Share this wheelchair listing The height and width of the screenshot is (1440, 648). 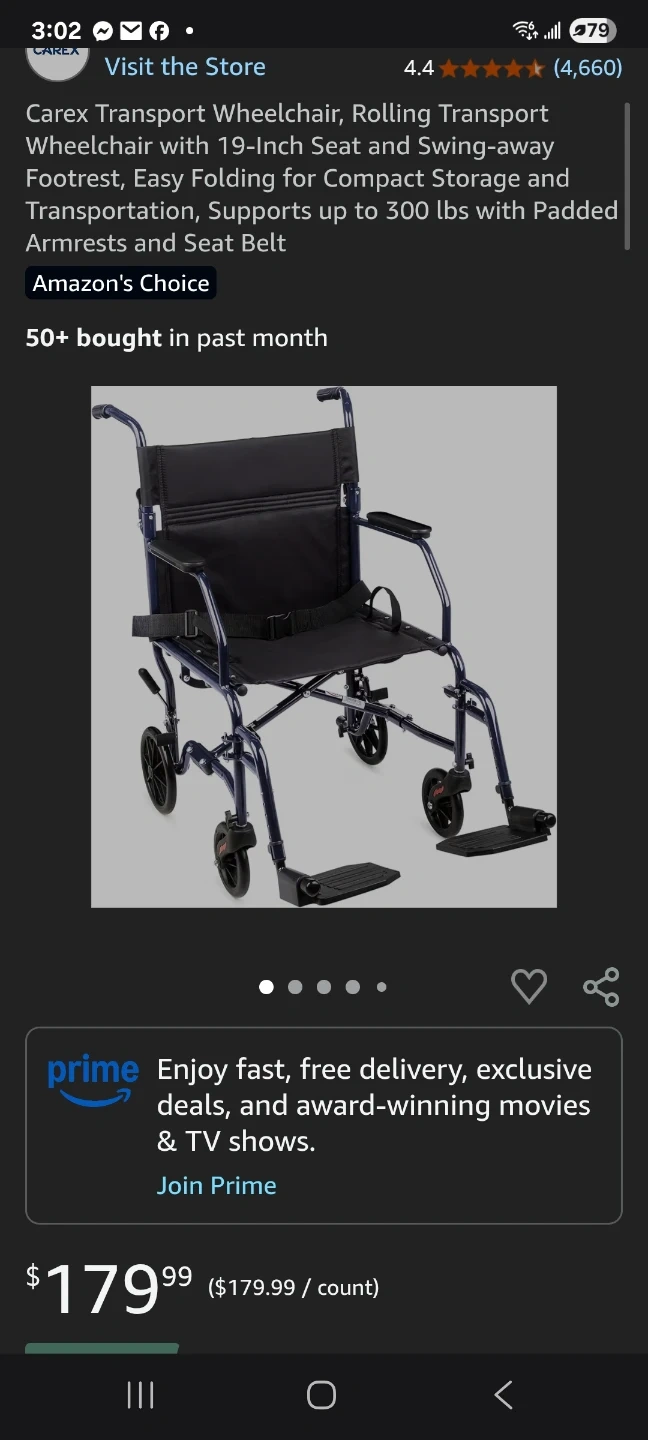601,986
